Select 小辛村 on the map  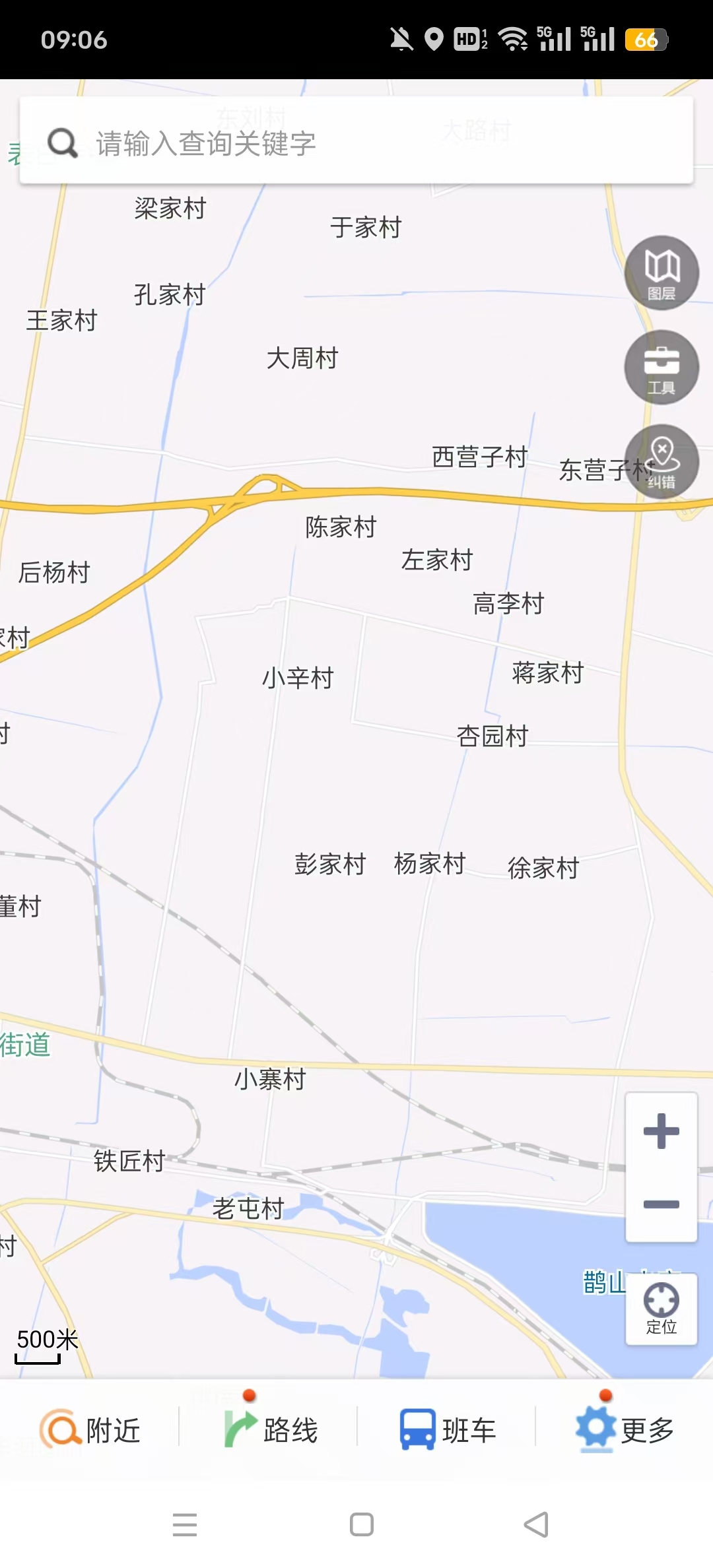[x=298, y=677]
